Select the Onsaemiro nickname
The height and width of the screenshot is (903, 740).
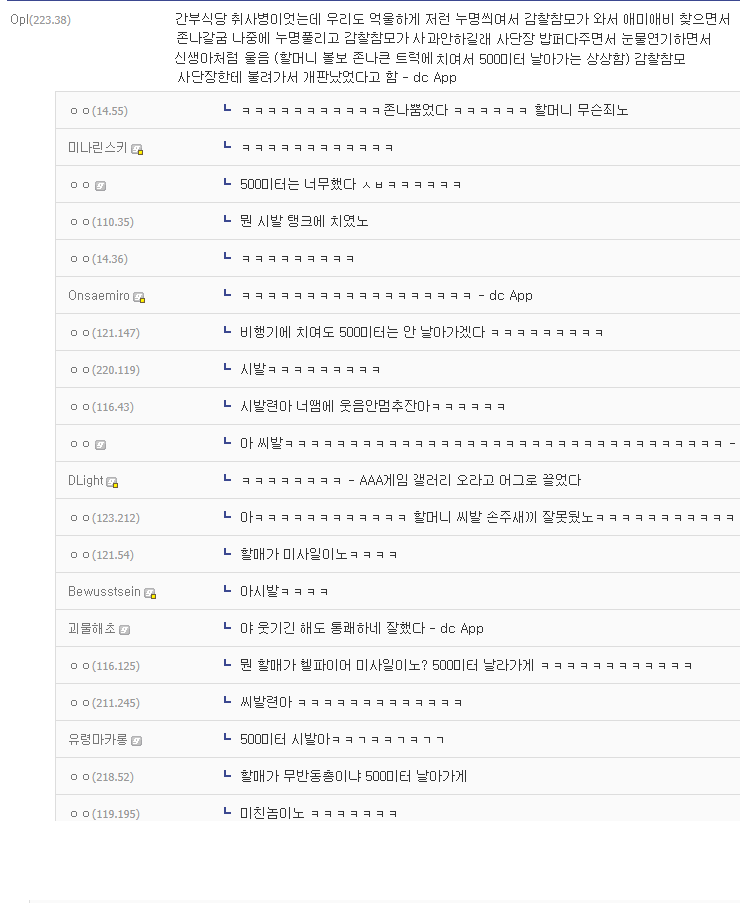[100, 296]
